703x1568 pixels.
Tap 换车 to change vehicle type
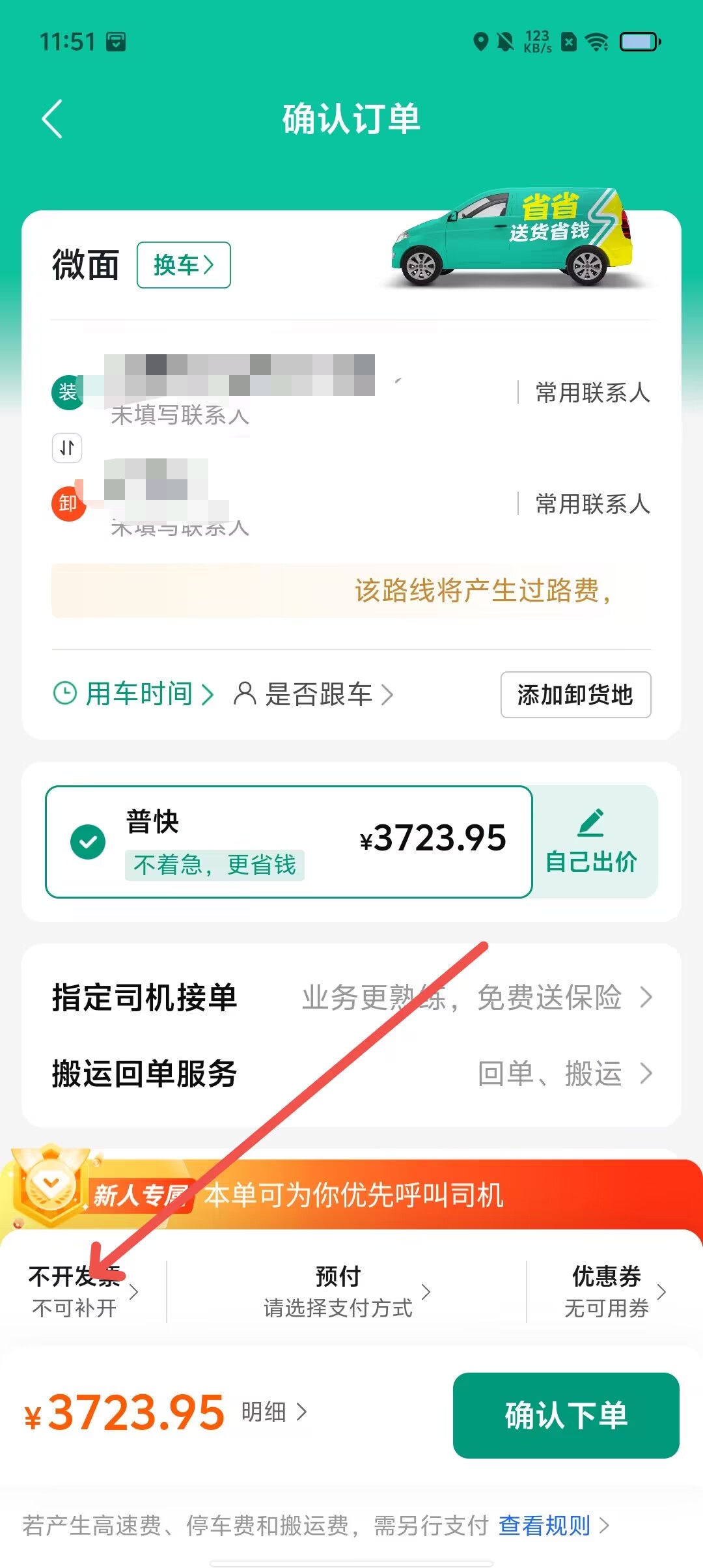[184, 265]
